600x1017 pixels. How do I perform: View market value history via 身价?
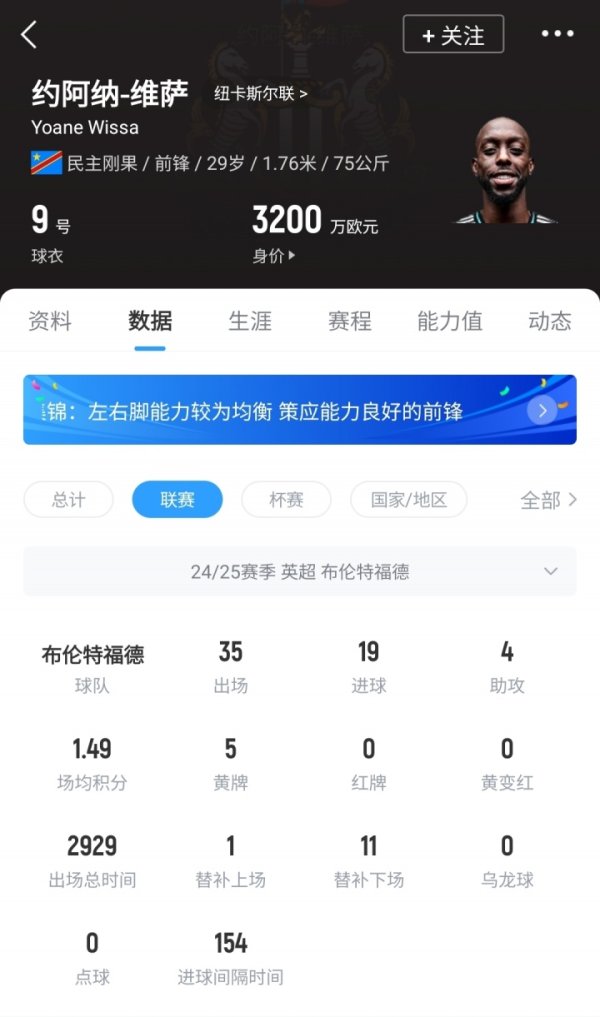[274, 256]
